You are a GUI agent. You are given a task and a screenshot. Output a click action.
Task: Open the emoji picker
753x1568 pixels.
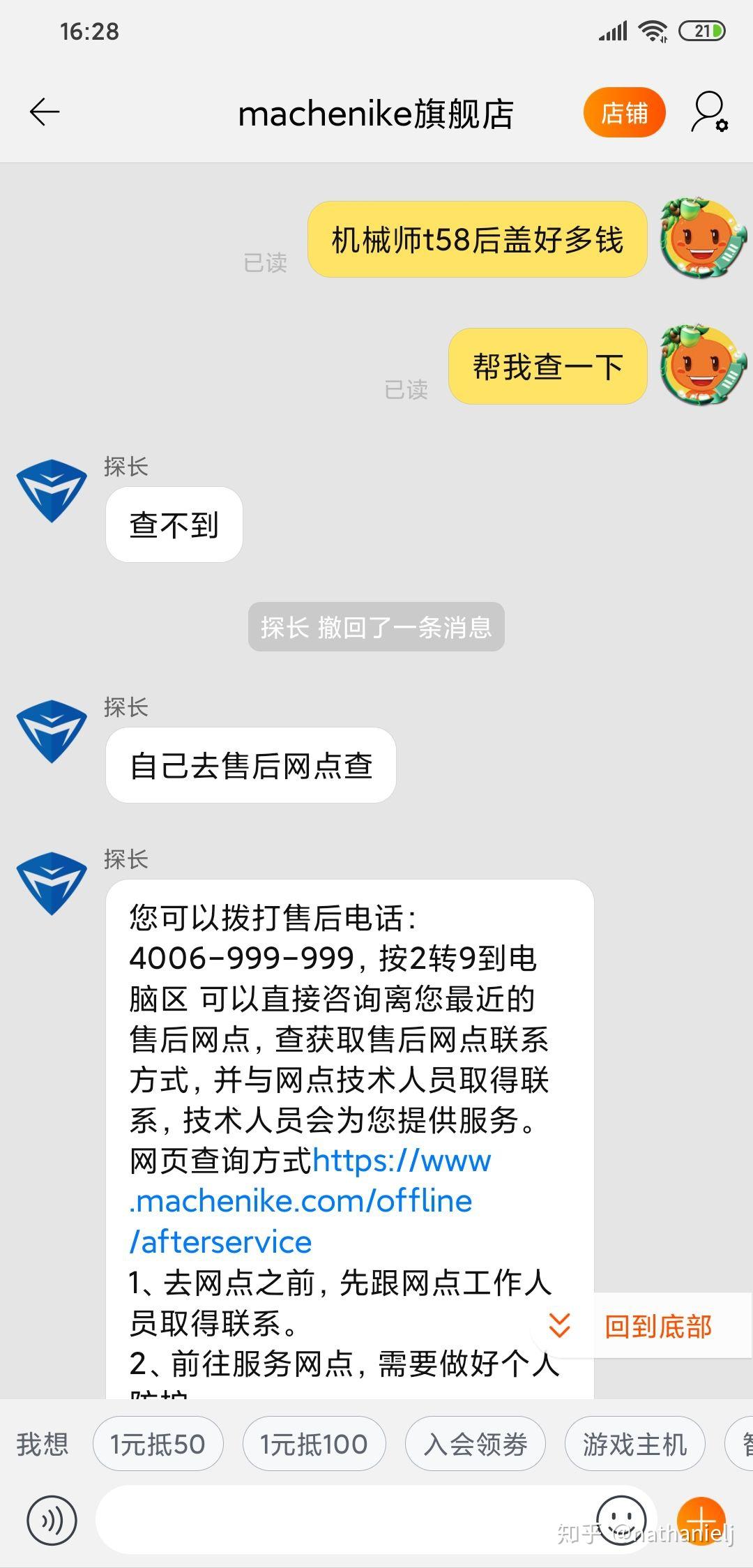tap(621, 1520)
